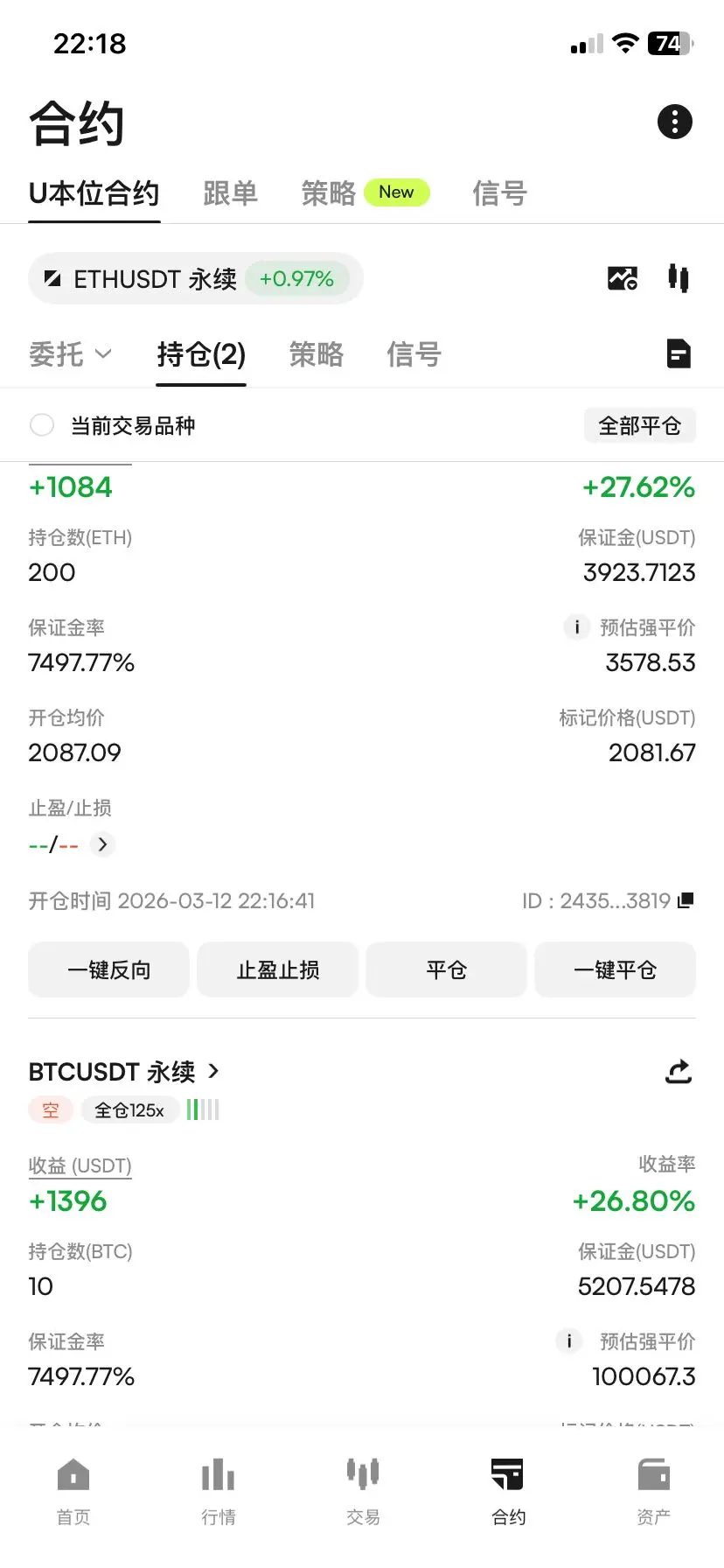Image resolution: width=724 pixels, height=1568 pixels.
Task: Tap the 止盈止损 button
Action: pyautogui.click(x=278, y=969)
